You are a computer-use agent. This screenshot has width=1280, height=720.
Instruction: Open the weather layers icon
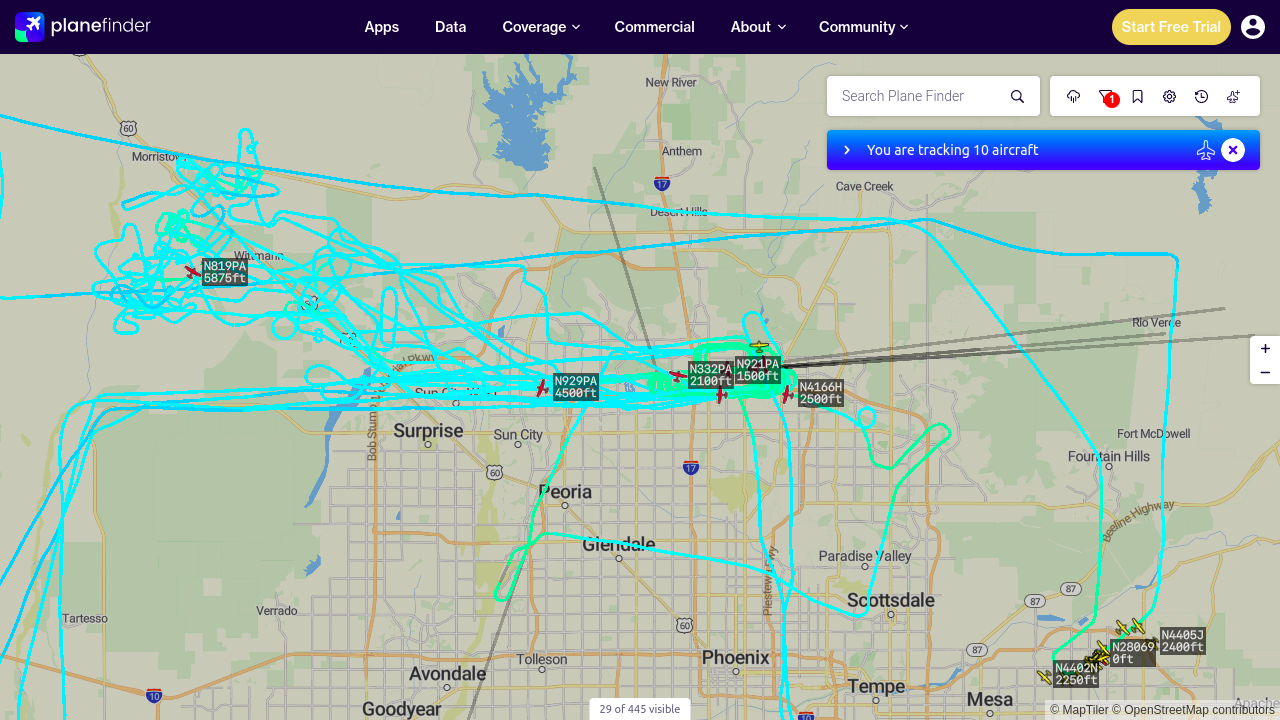pyautogui.click(x=1074, y=96)
